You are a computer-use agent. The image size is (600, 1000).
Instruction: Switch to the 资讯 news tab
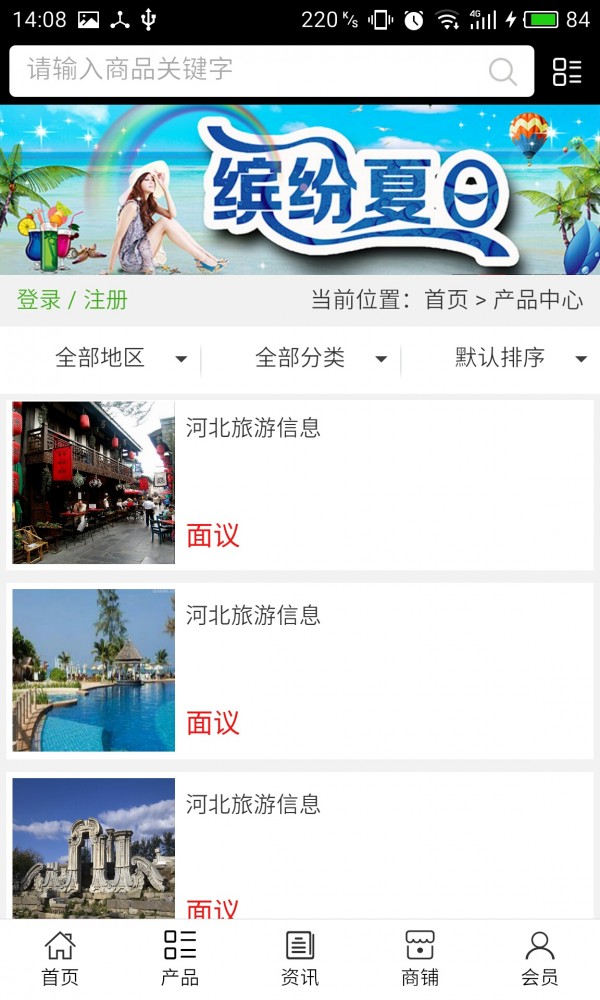[300, 958]
